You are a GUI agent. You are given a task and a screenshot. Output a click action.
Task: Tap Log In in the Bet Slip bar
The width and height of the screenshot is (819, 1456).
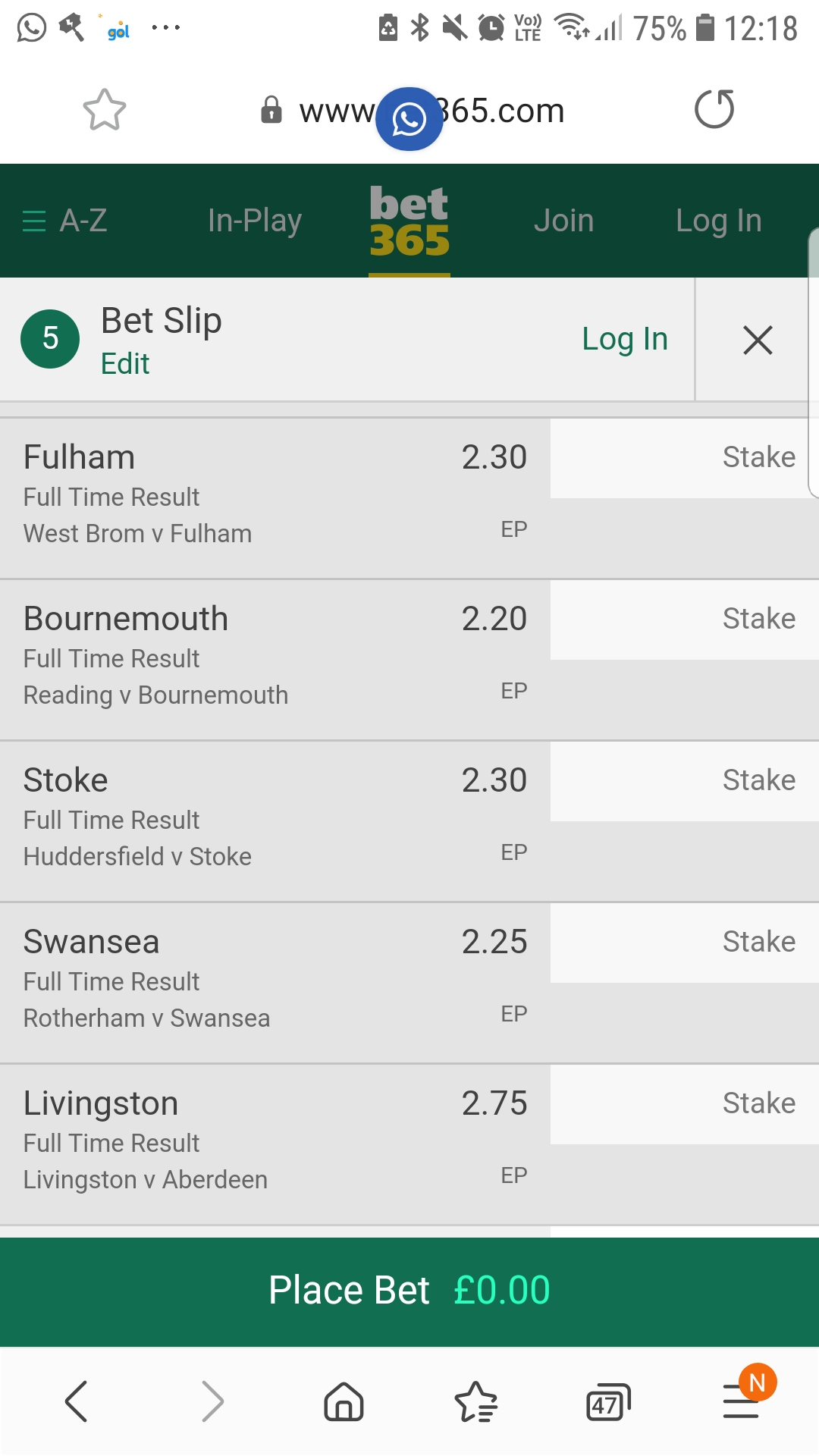[624, 339]
